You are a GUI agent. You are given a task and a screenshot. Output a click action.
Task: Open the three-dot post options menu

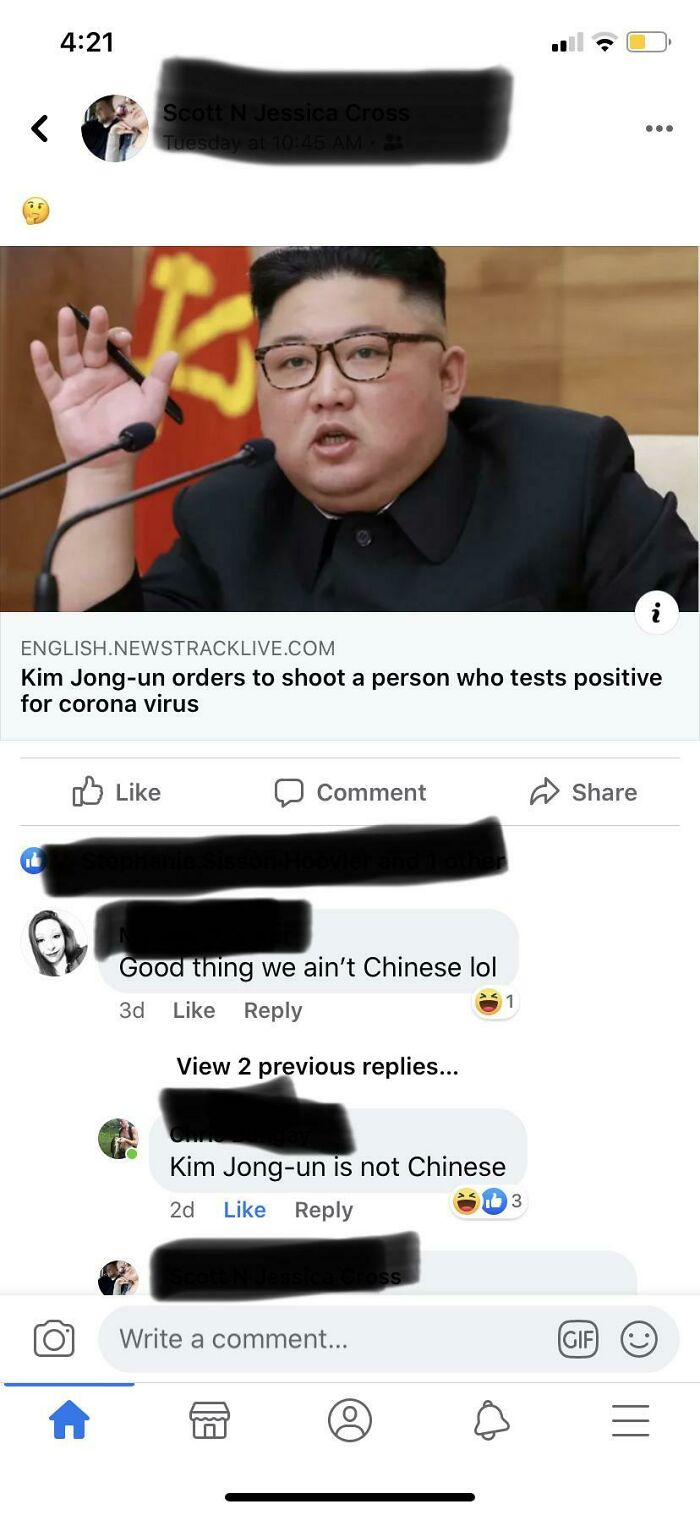point(658,128)
